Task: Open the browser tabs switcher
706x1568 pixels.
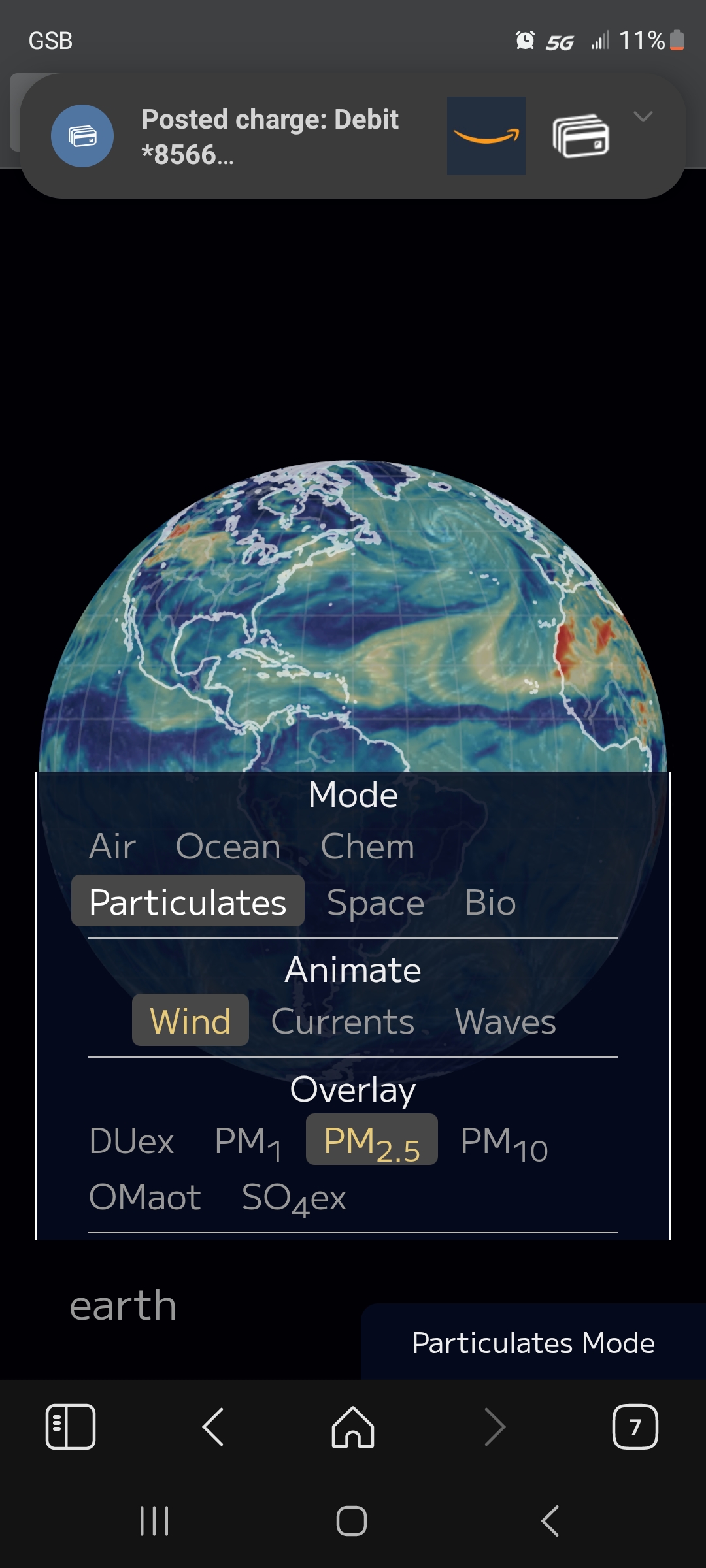Action: tap(635, 1427)
